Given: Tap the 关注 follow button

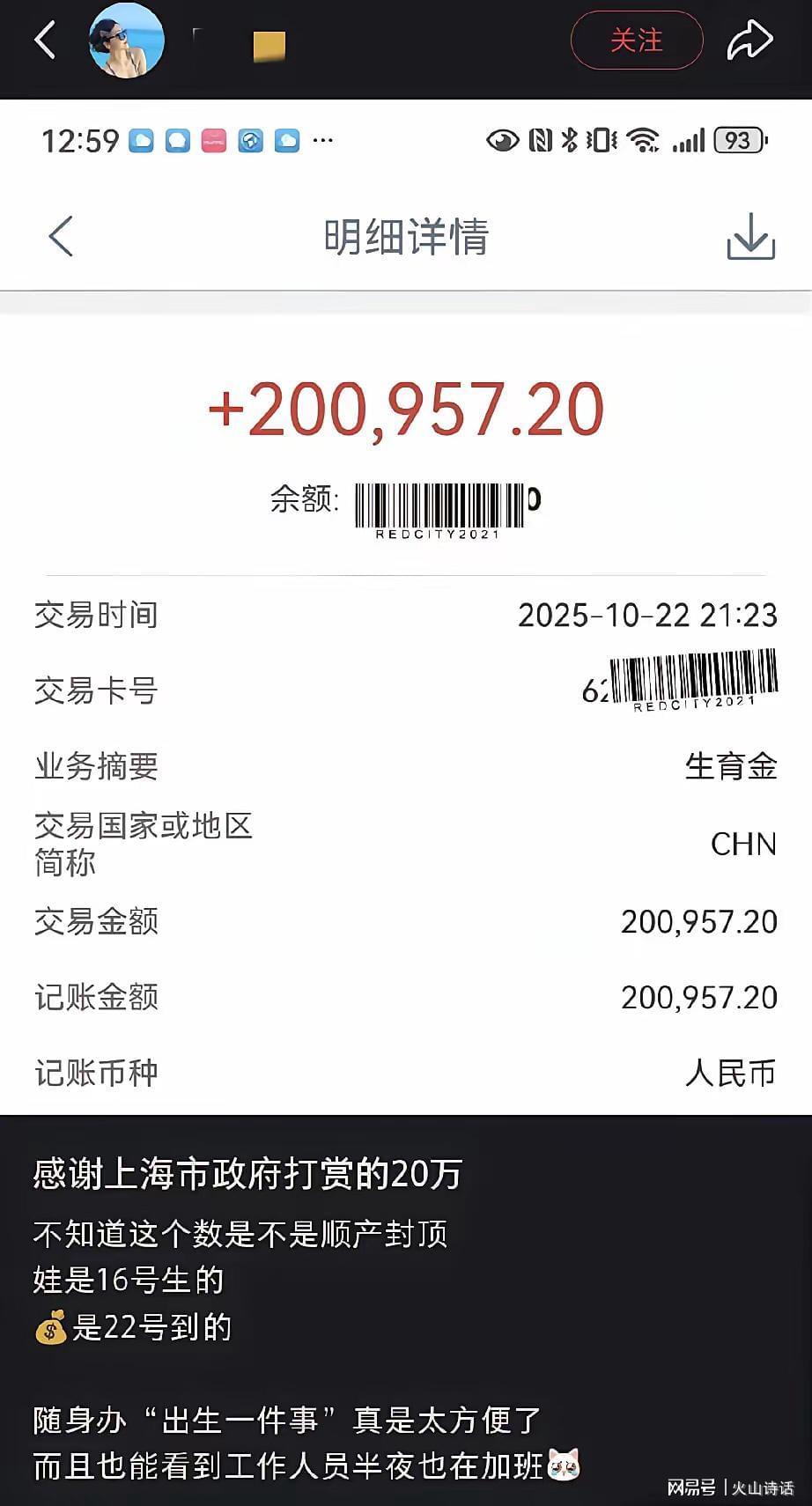Looking at the screenshot, I should (636, 40).
